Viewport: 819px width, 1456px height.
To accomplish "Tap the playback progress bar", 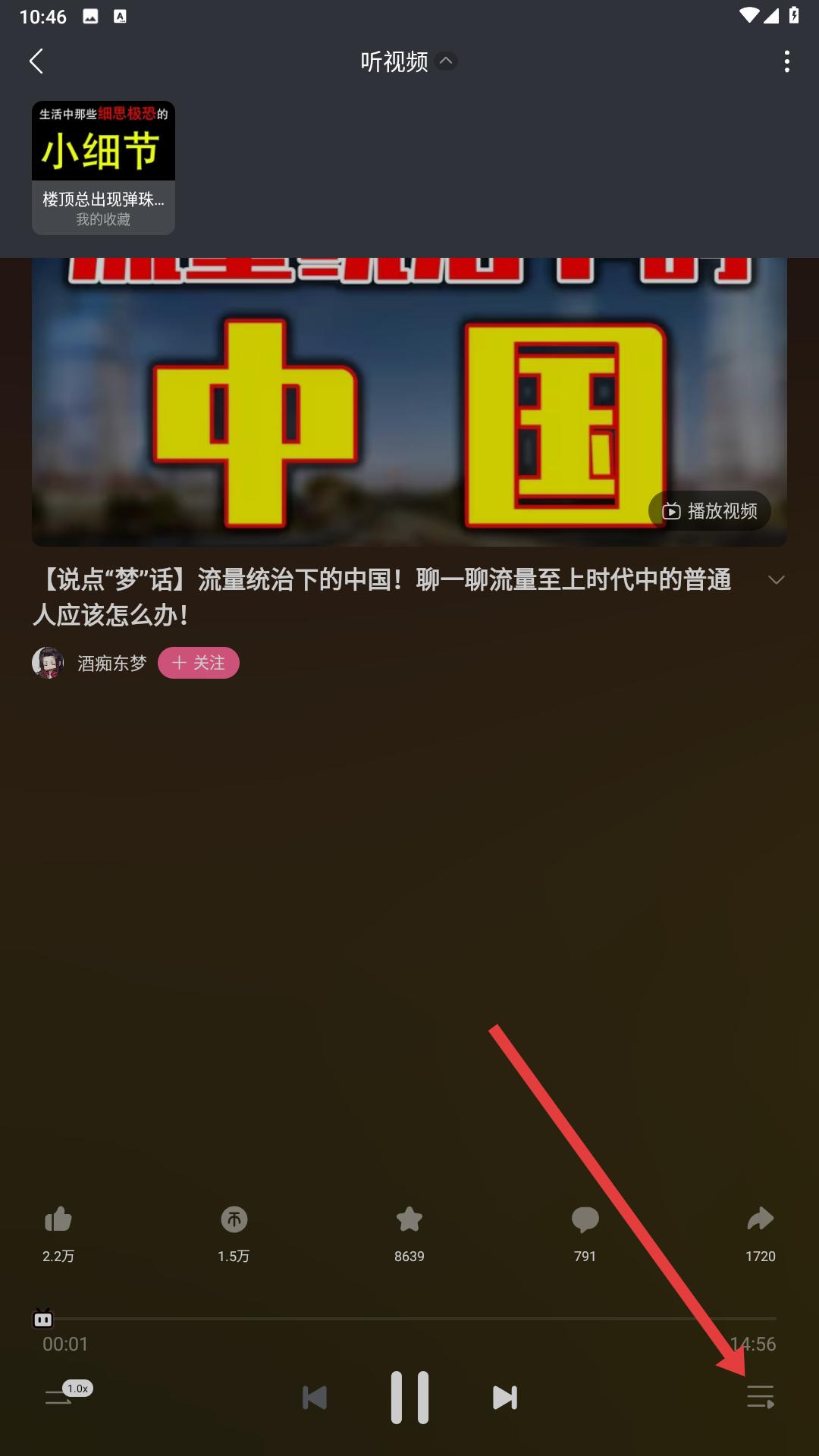I will pos(409,1319).
